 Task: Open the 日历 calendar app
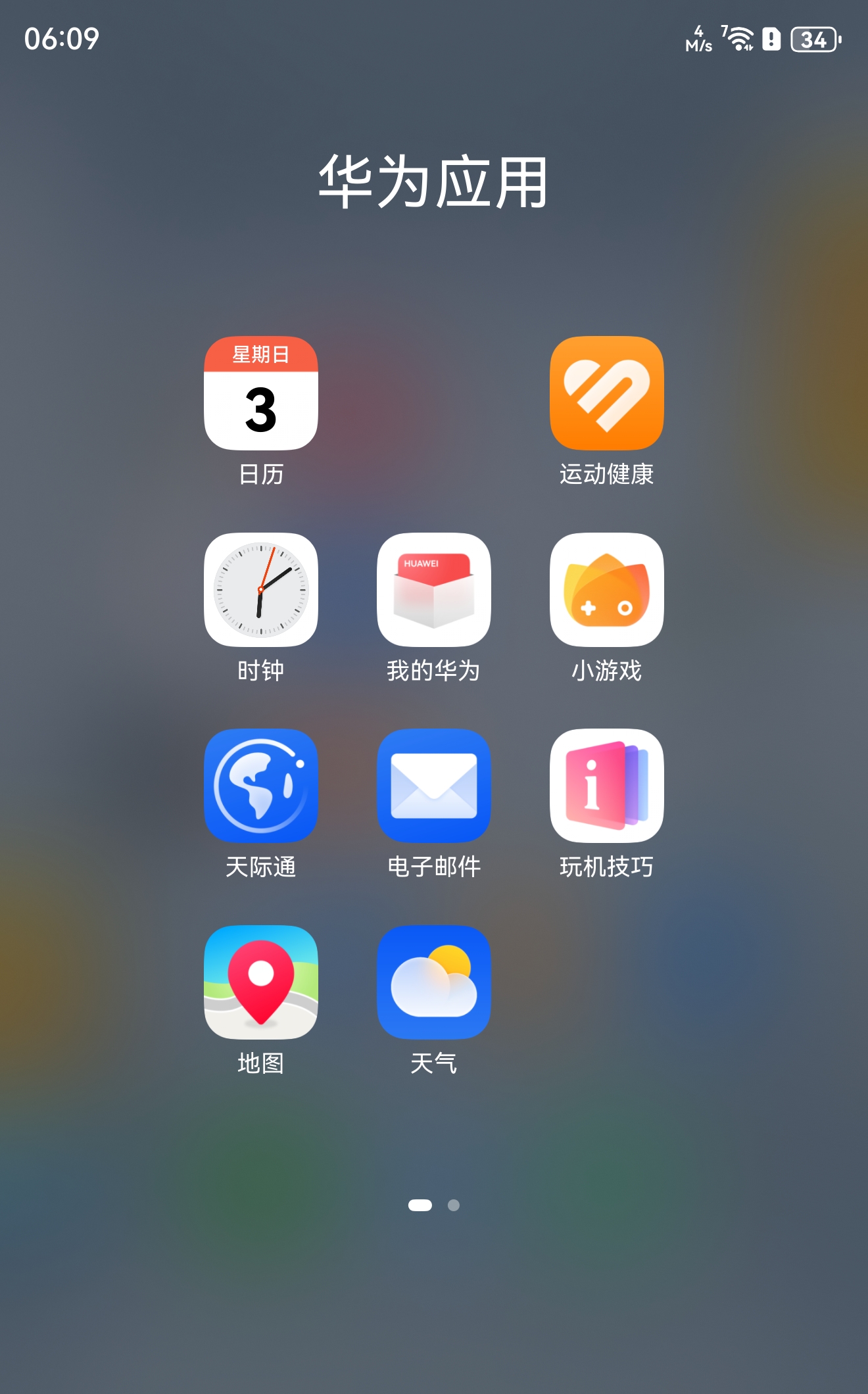tap(261, 393)
